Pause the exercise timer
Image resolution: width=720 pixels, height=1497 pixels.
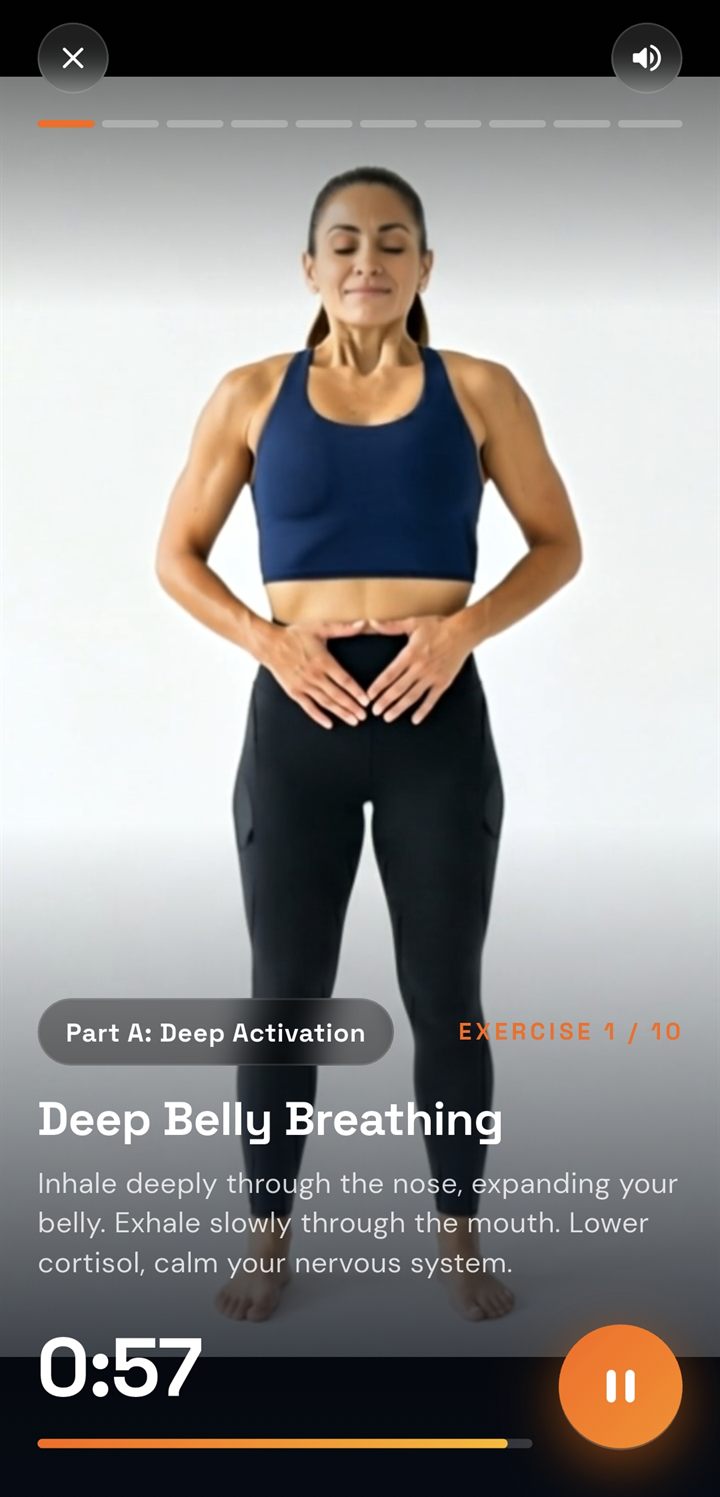[620, 1386]
